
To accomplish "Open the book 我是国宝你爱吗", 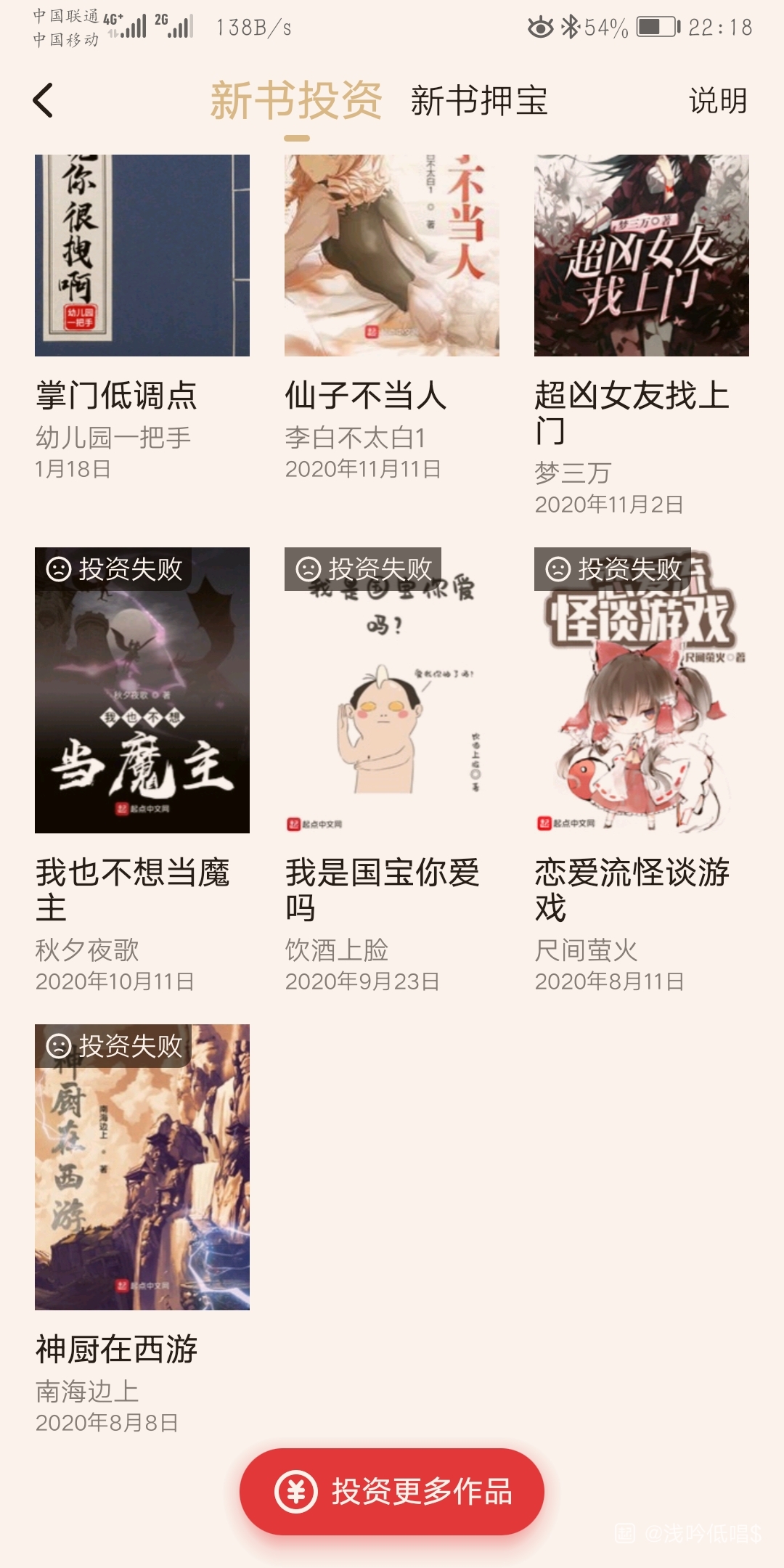I will tap(391, 690).
